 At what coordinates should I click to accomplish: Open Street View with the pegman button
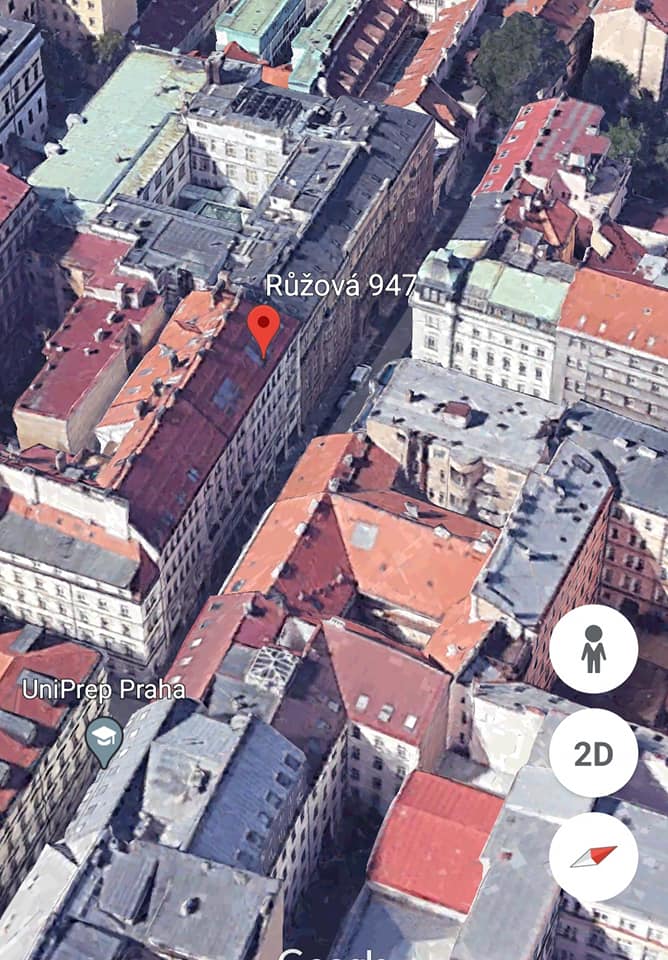click(x=593, y=649)
